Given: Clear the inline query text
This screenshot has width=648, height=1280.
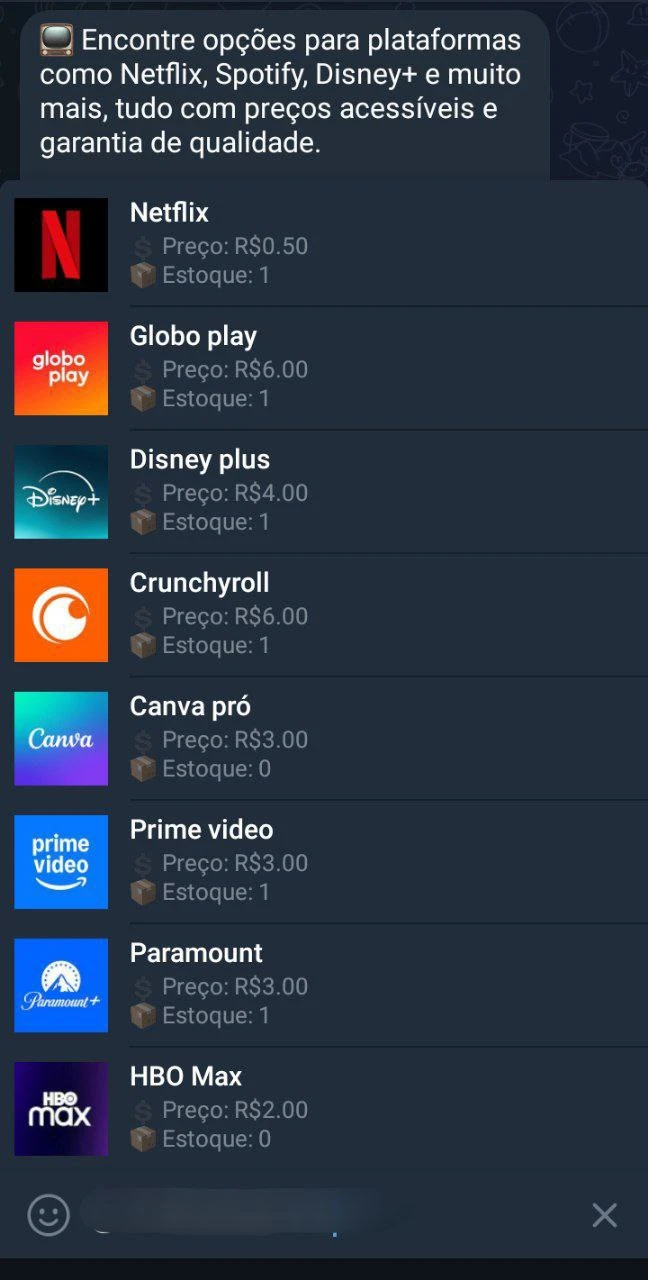Looking at the screenshot, I should click(604, 1215).
